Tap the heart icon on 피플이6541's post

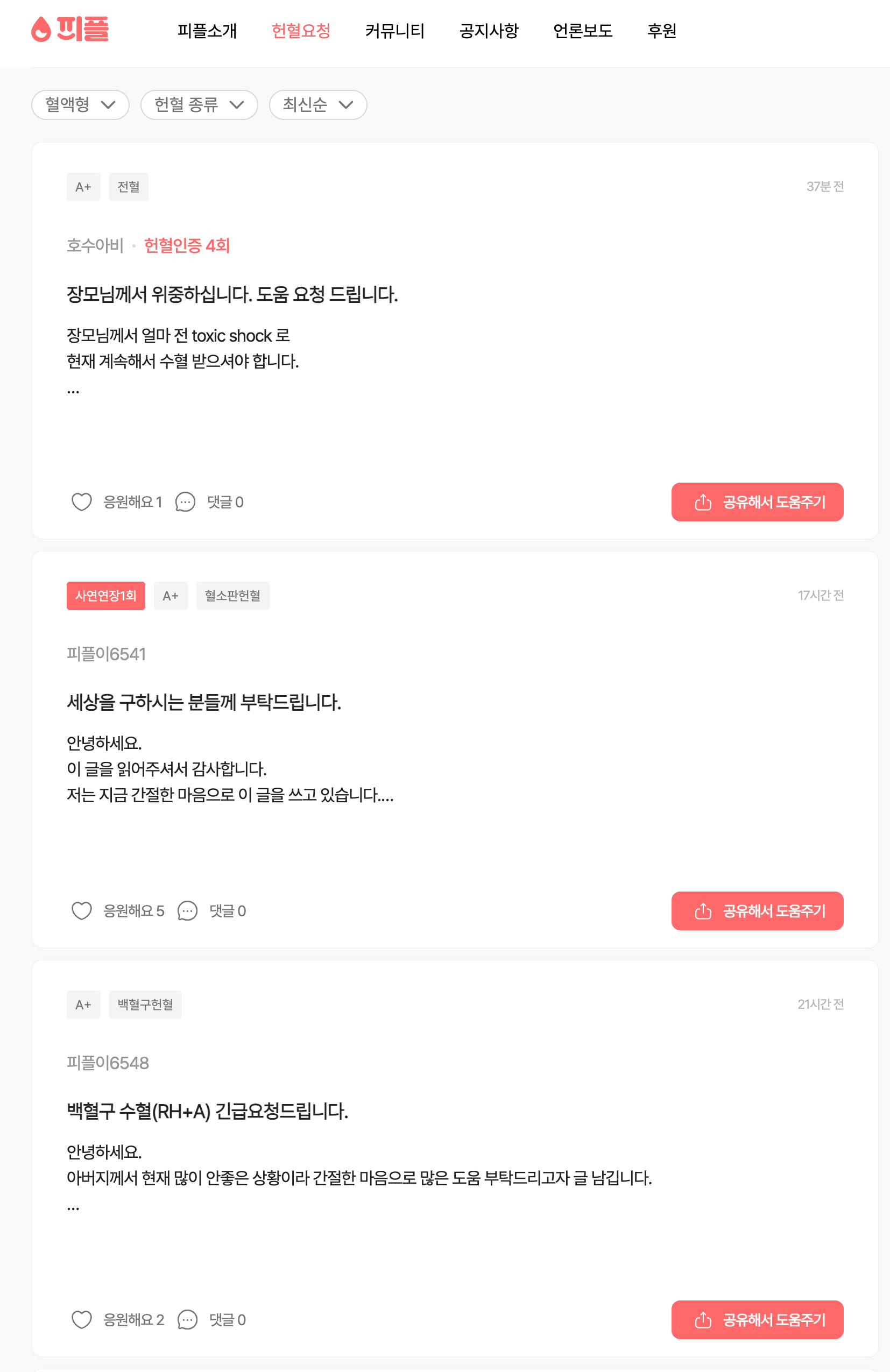[x=82, y=911]
